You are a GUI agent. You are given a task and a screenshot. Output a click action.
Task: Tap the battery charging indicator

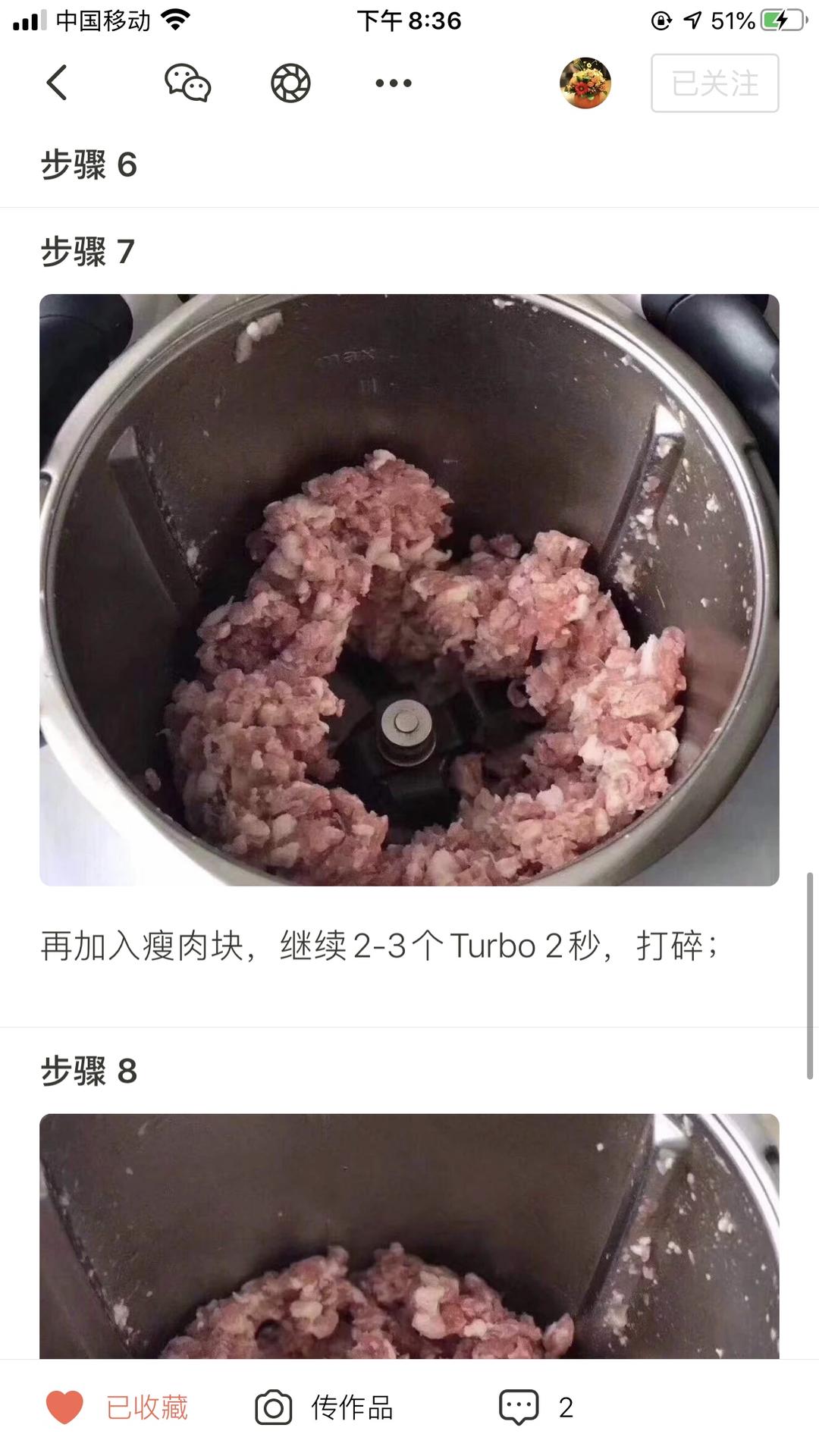[x=781, y=20]
